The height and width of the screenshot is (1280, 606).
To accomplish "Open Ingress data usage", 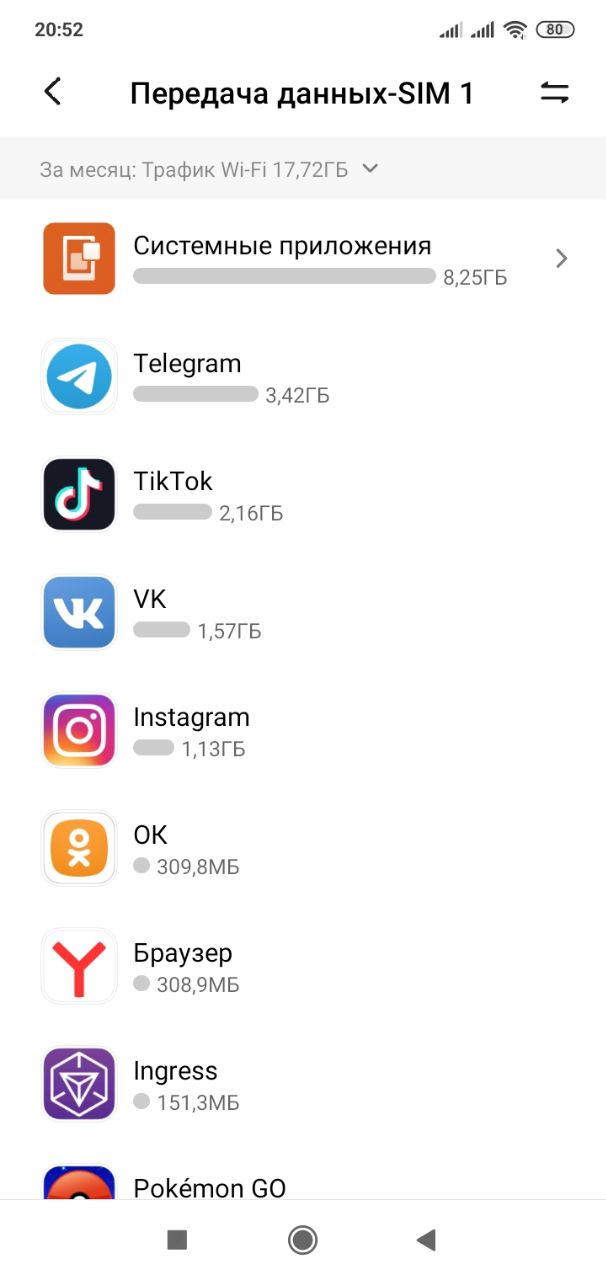I will [303, 1085].
